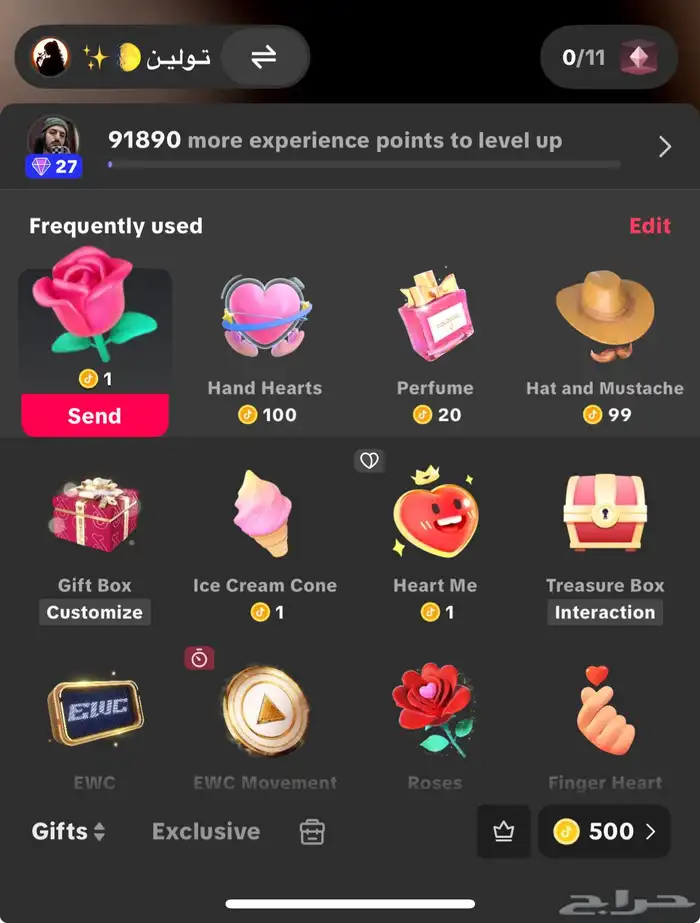700x923 pixels.
Task: Expand the Gifts sort dropdown
Action: pos(68,831)
